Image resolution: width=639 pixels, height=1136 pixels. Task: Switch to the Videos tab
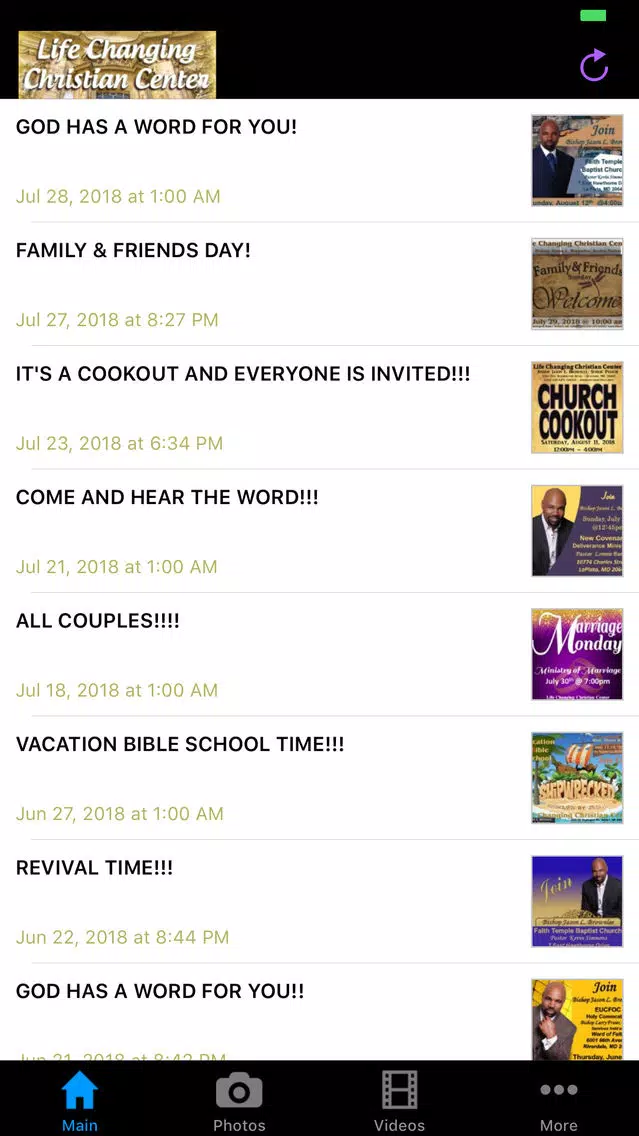[x=399, y=1100]
